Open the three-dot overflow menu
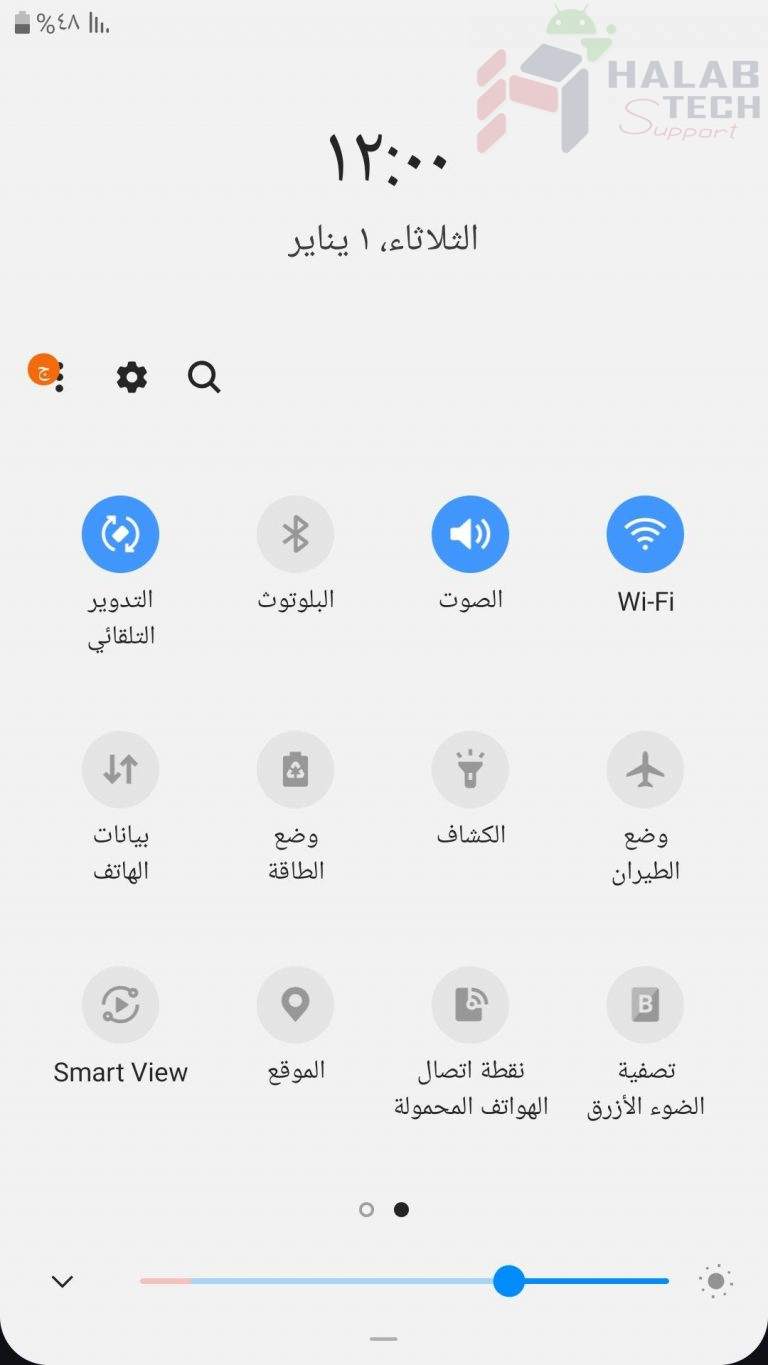The height and width of the screenshot is (1365, 768). (59, 377)
